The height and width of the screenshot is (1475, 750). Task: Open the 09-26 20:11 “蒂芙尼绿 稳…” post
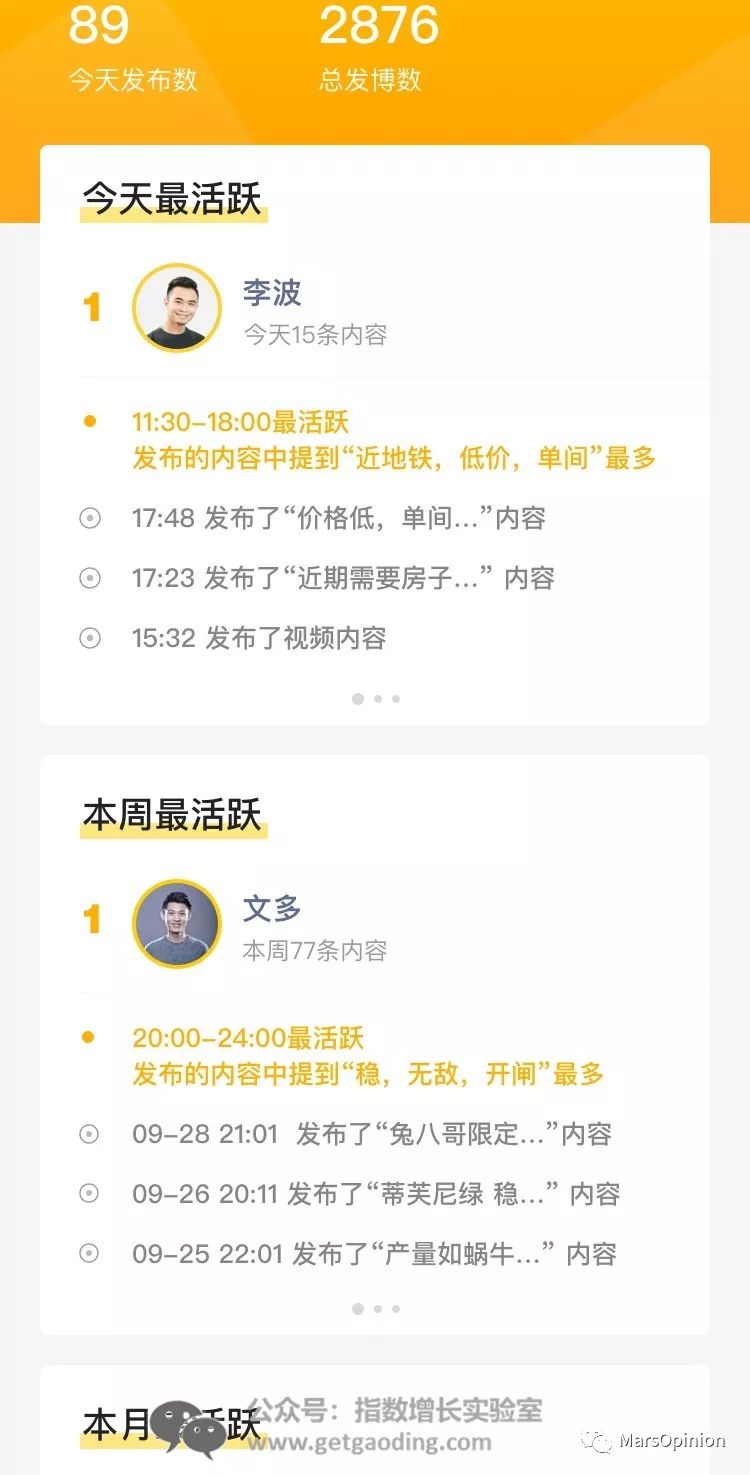click(x=375, y=1194)
